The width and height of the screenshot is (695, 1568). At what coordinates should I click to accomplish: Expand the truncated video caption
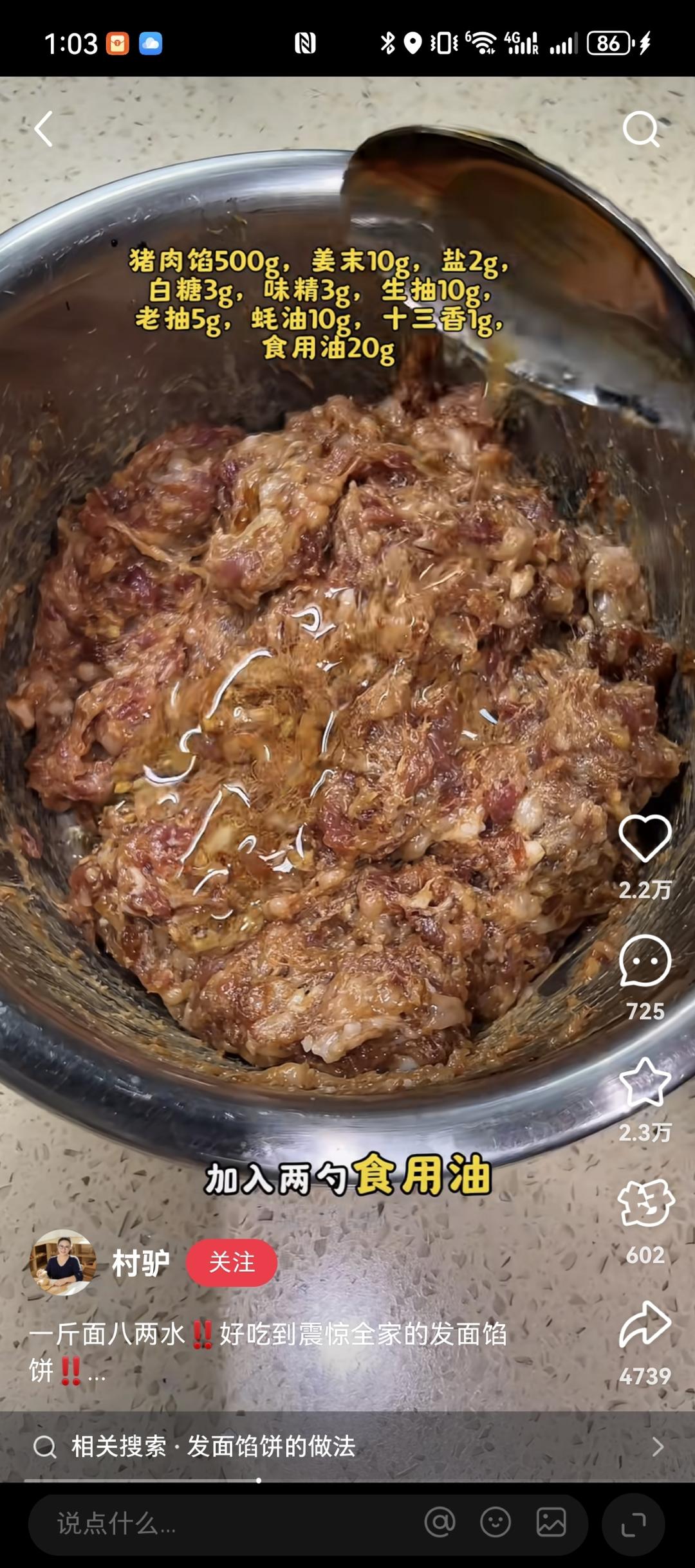[x=97, y=1371]
